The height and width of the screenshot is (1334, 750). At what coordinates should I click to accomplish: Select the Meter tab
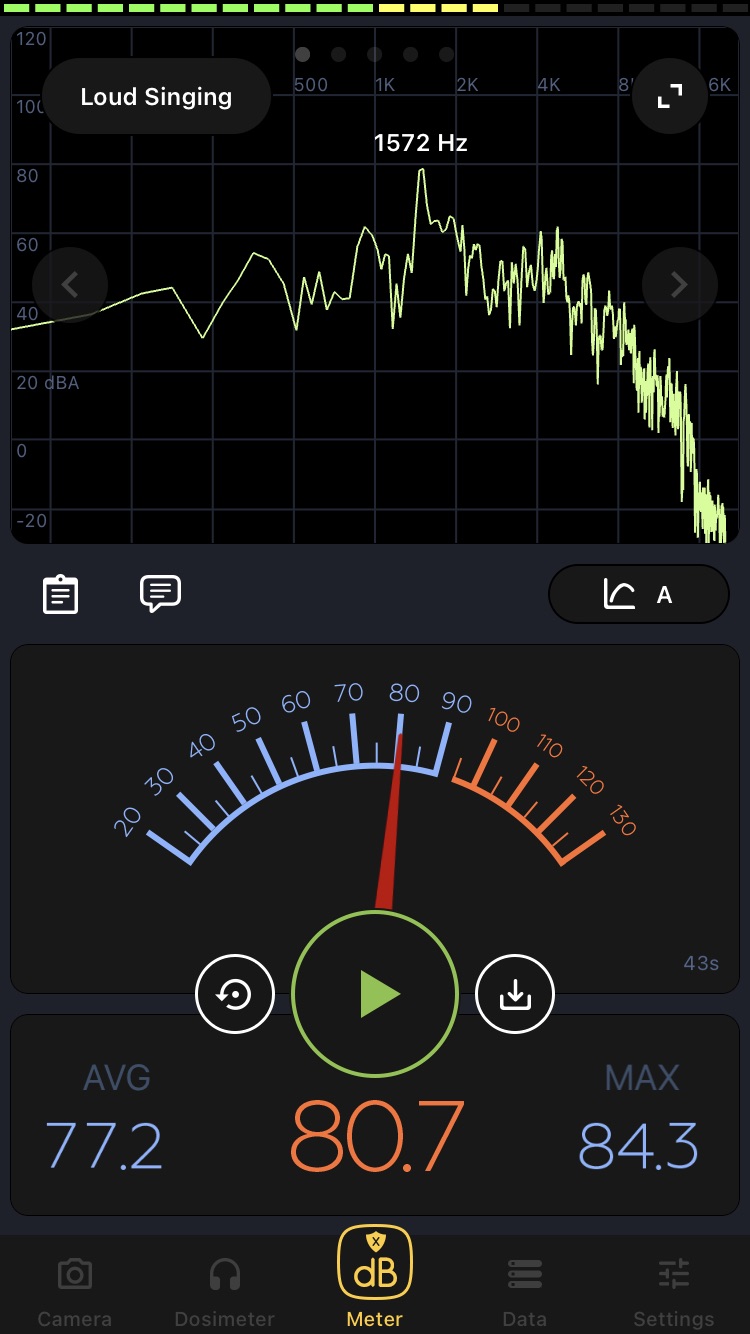pos(375,1280)
